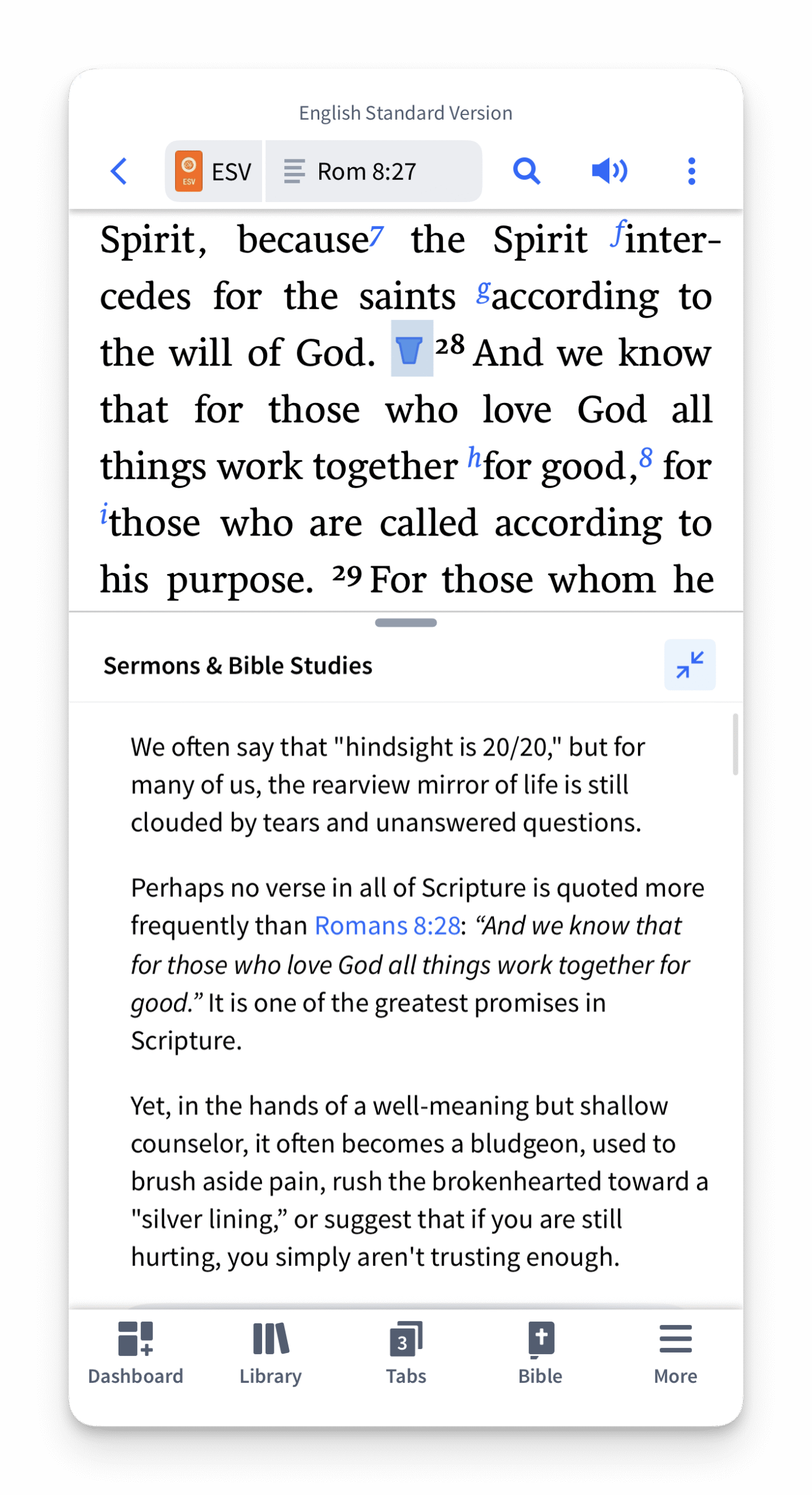This screenshot has width=812, height=1495.
Task: Tap the highlighted cup marker icon
Action: point(411,349)
